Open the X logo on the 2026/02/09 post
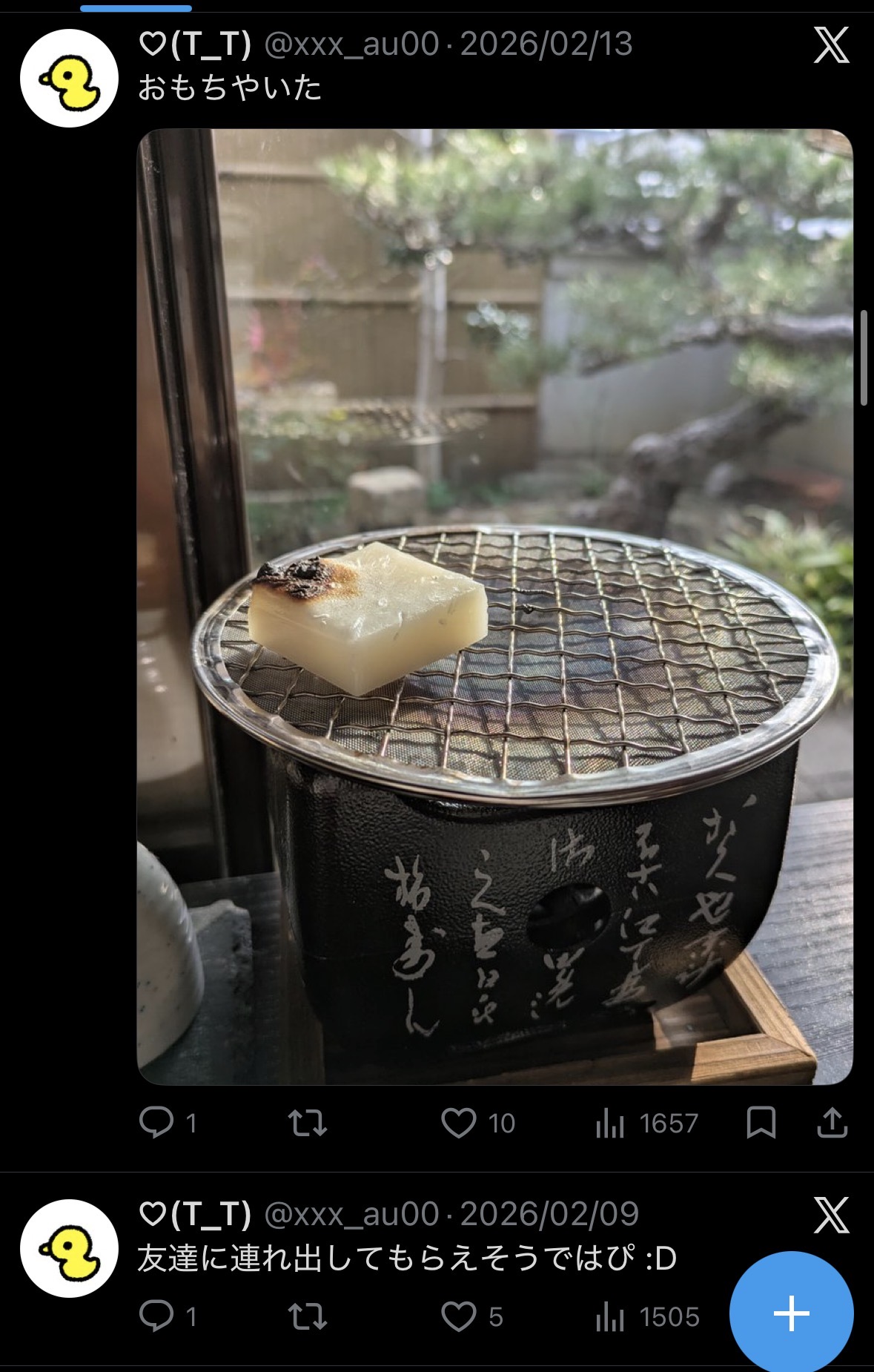Screen dimensions: 874x1372 click(x=831, y=1216)
